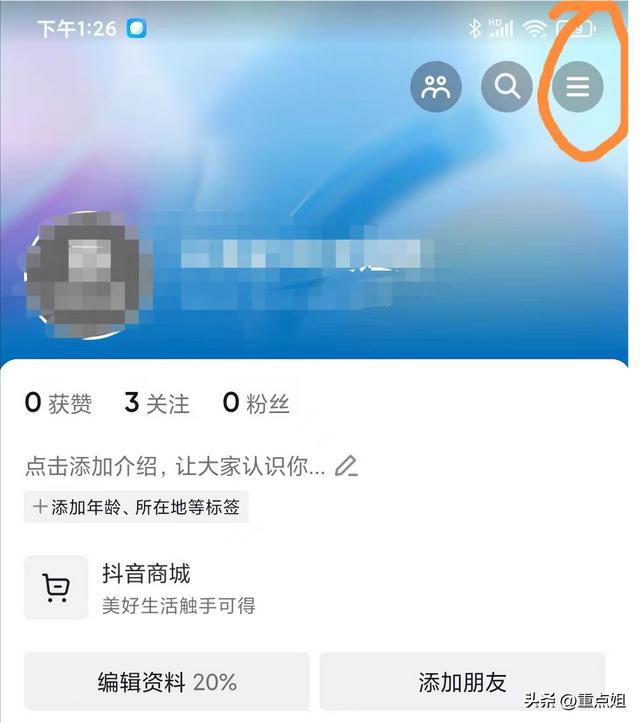Viewport: 640px width, 723px height.
Task: Tap 编辑资料 20% button
Action: (x=166, y=683)
